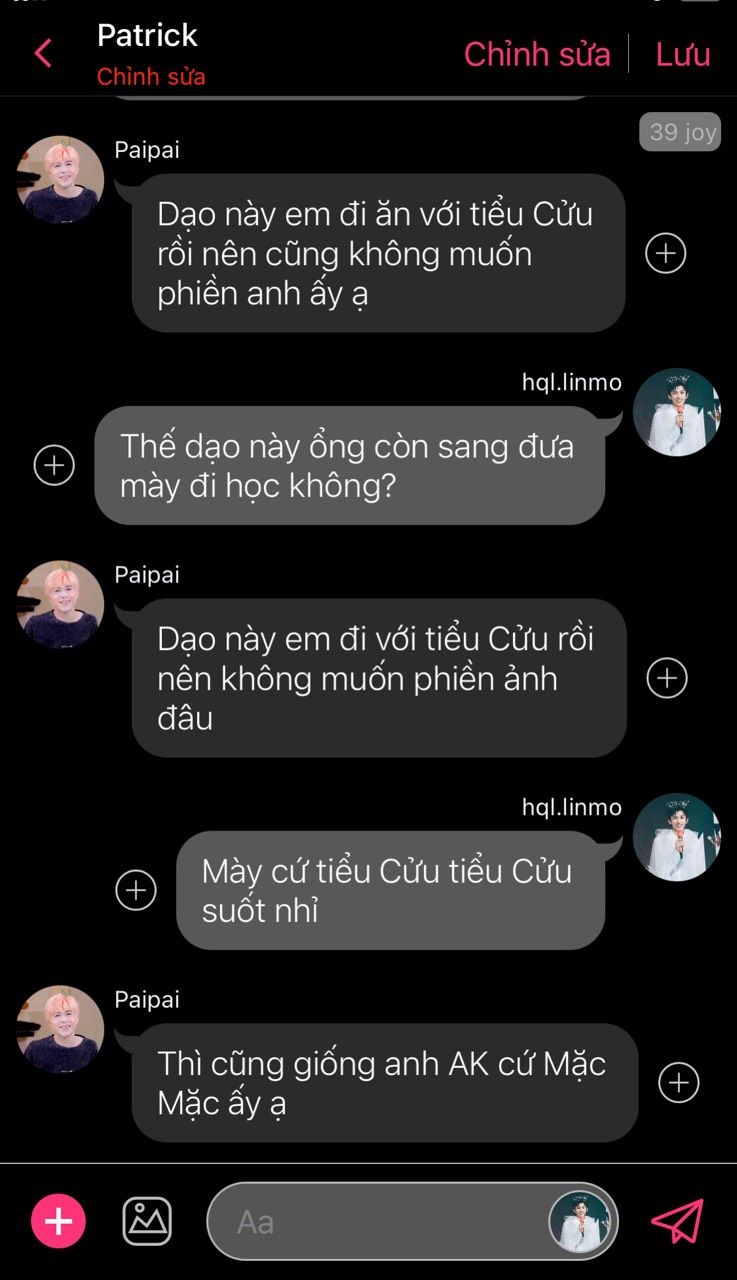Tap the red Chỉnh sửa link under Patrick
Viewport: 737px width, 1280px height.
[151, 77]
